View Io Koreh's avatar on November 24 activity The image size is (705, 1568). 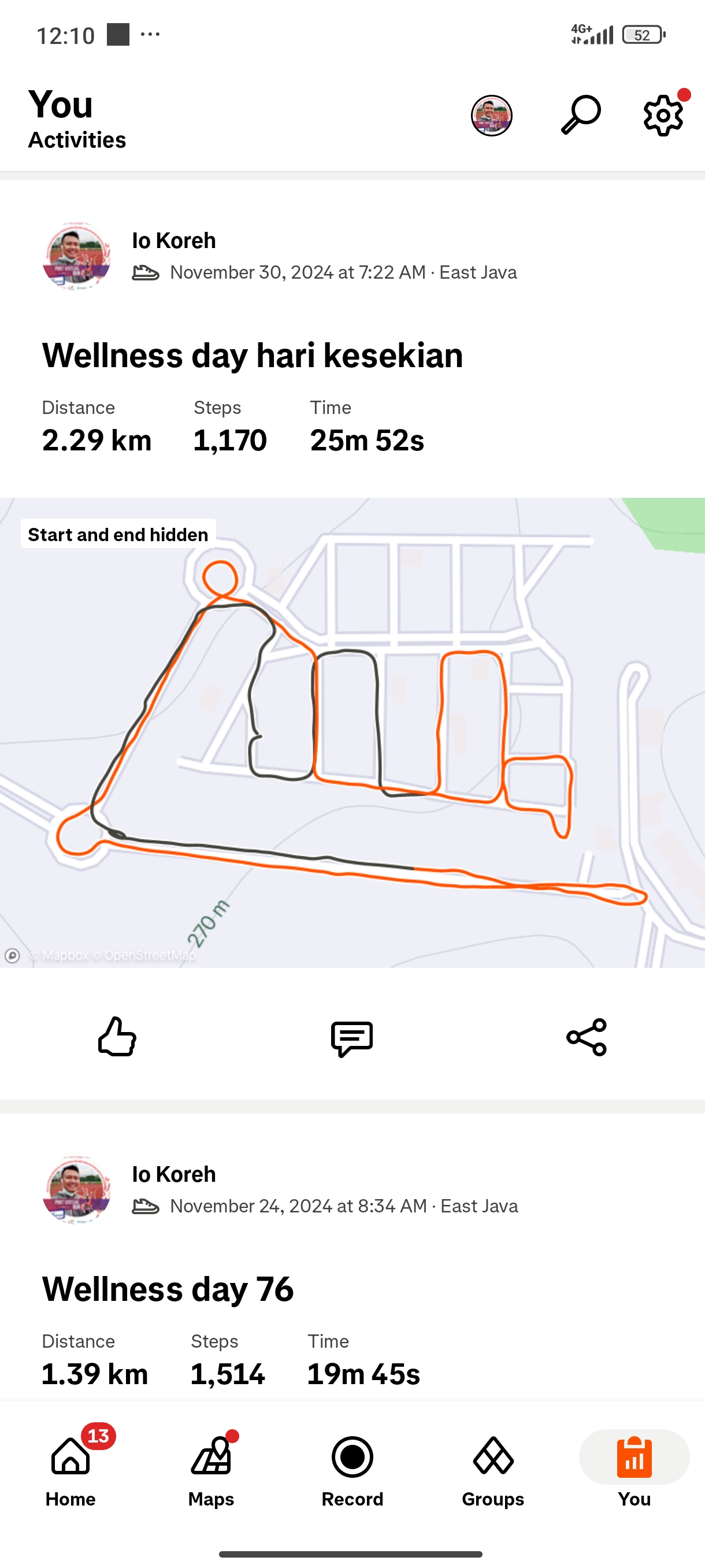point(77,1189)
